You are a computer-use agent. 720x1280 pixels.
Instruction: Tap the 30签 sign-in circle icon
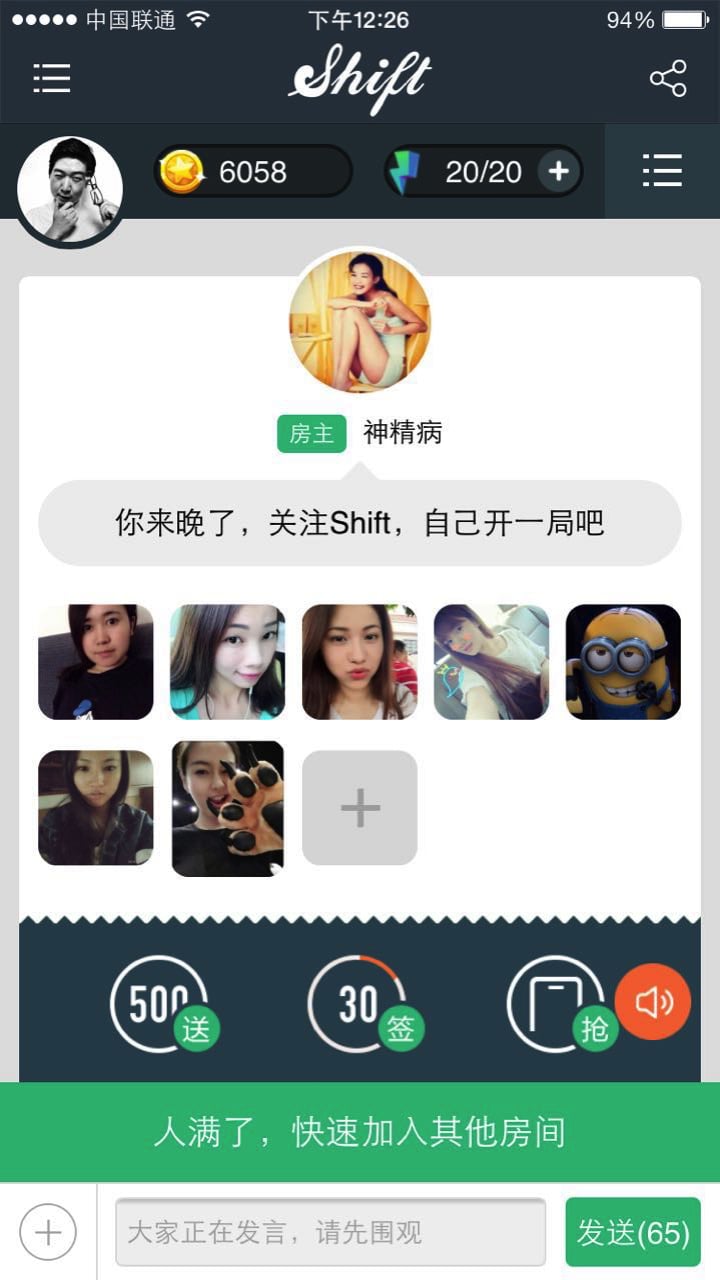point(358,1000)
